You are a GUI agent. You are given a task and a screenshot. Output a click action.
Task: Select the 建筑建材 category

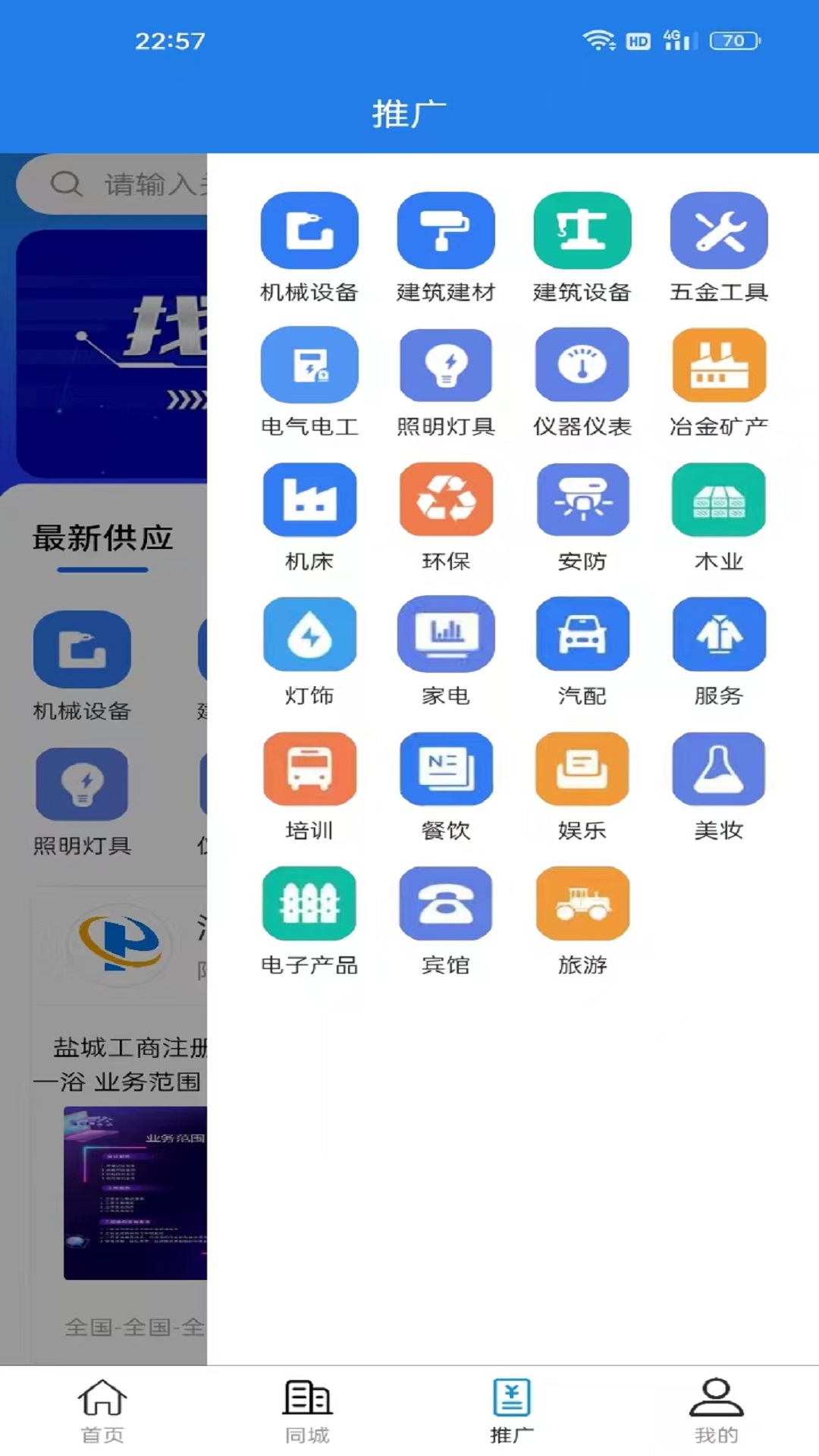(445, 231)
